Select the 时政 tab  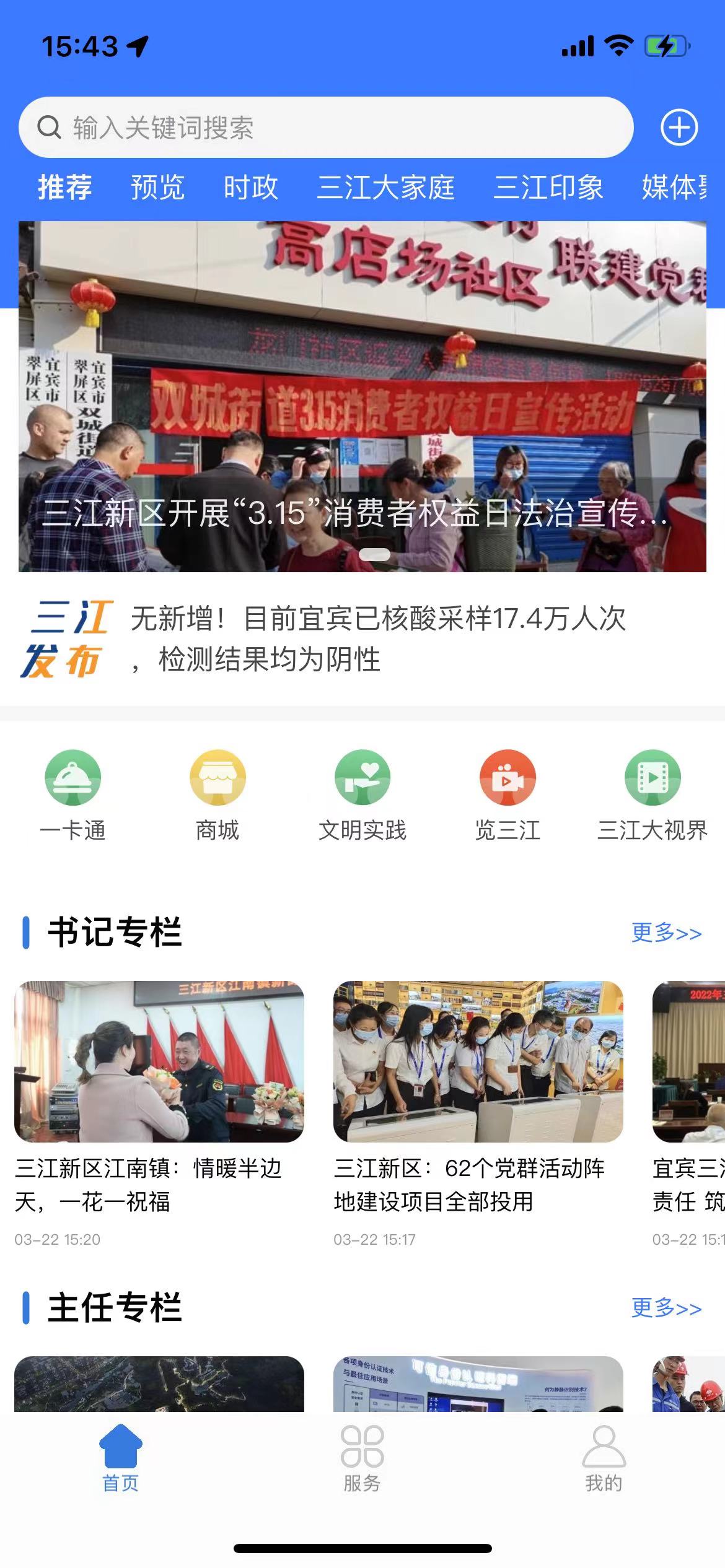[x=250, y=187]
